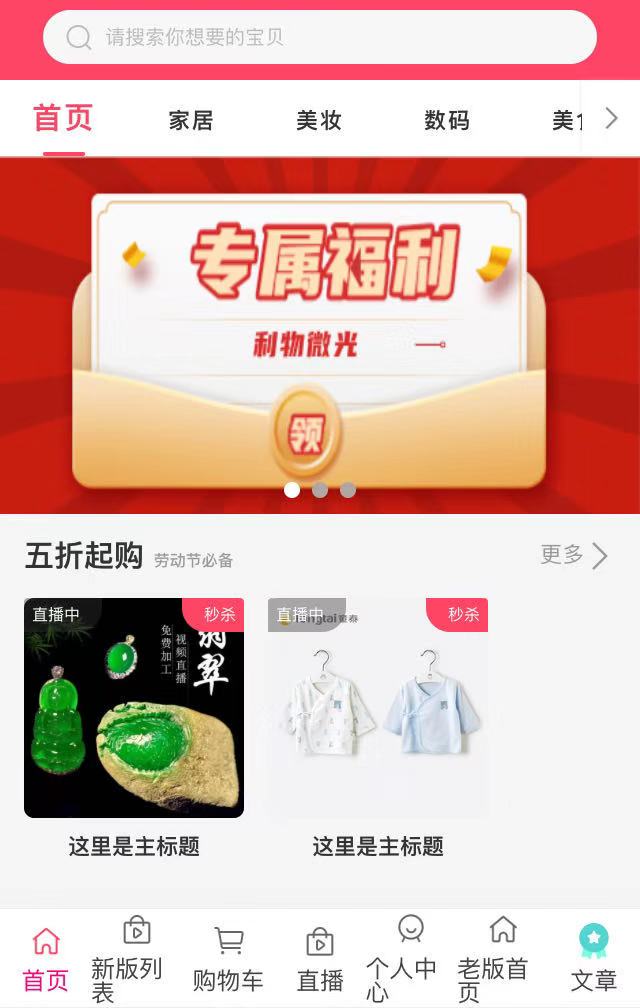This screenshot has height=1008, width=640.
Task: Open the 数码 category tab
Action: [x=446, y=121]
